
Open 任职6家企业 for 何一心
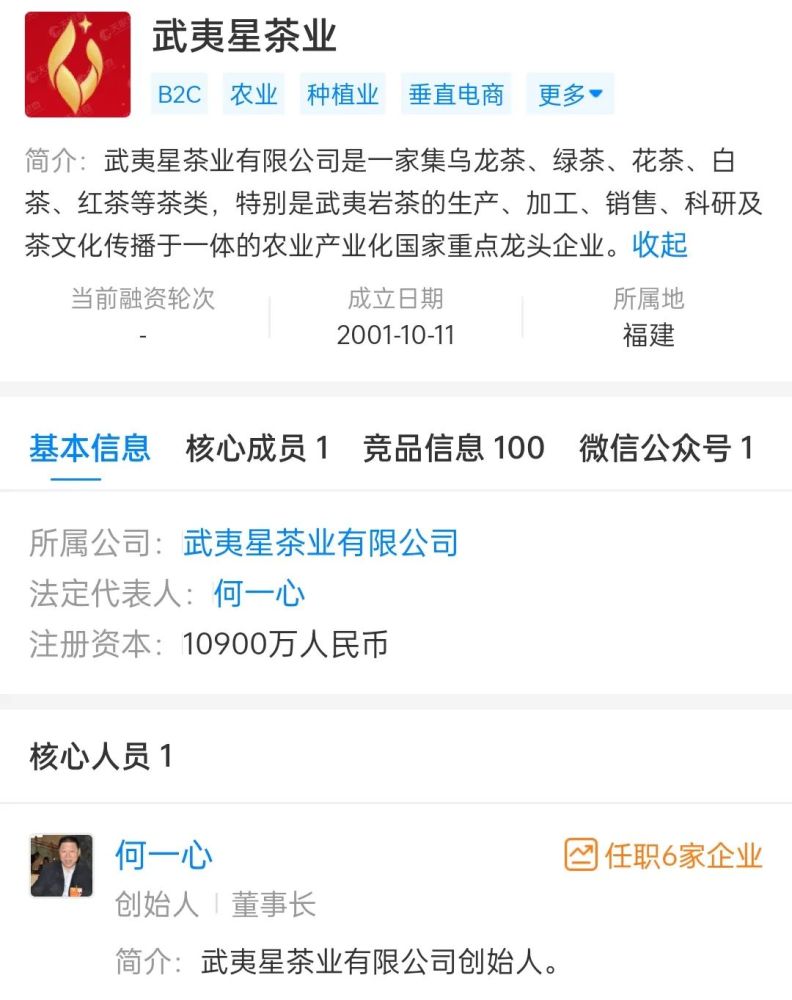[x=663, y=856]
